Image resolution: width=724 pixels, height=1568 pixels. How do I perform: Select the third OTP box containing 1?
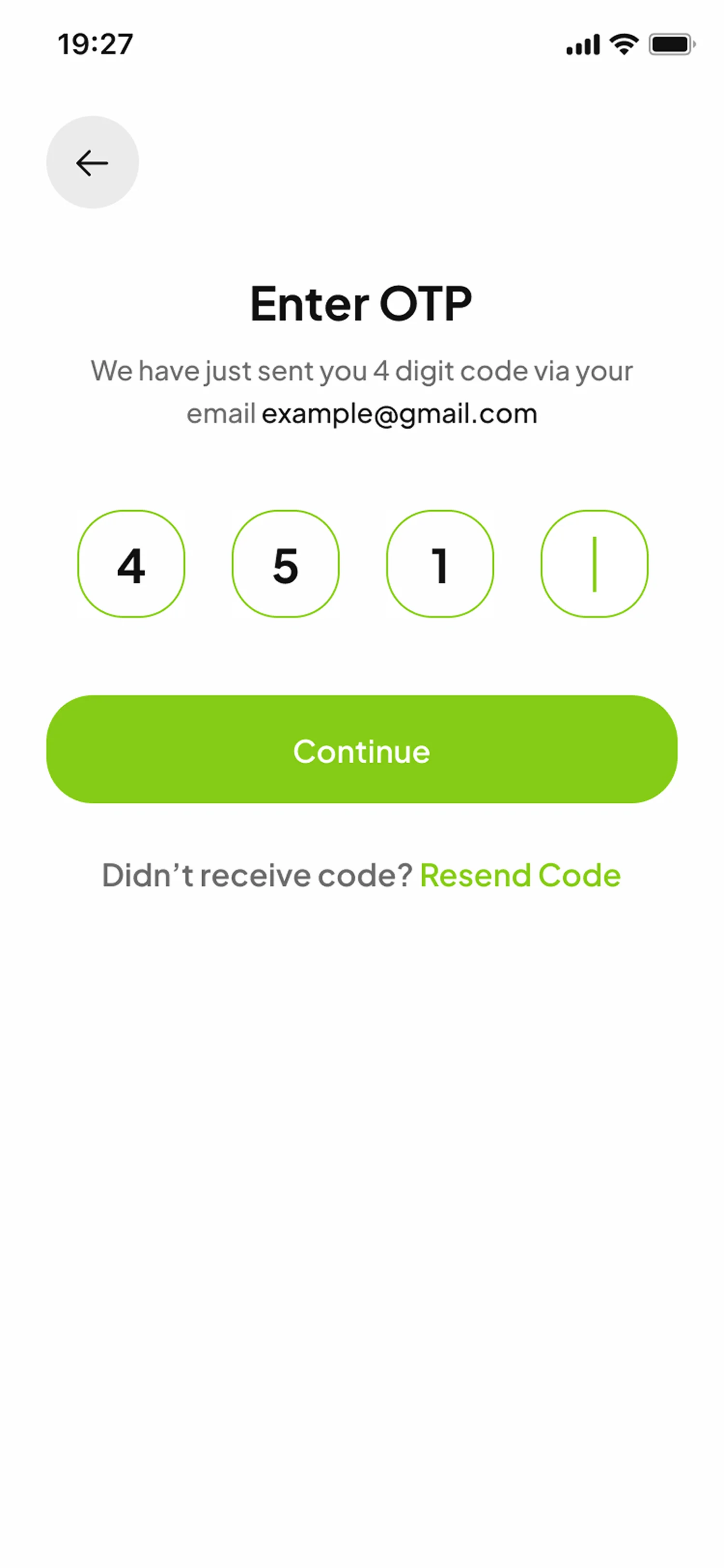click(440, 564)
